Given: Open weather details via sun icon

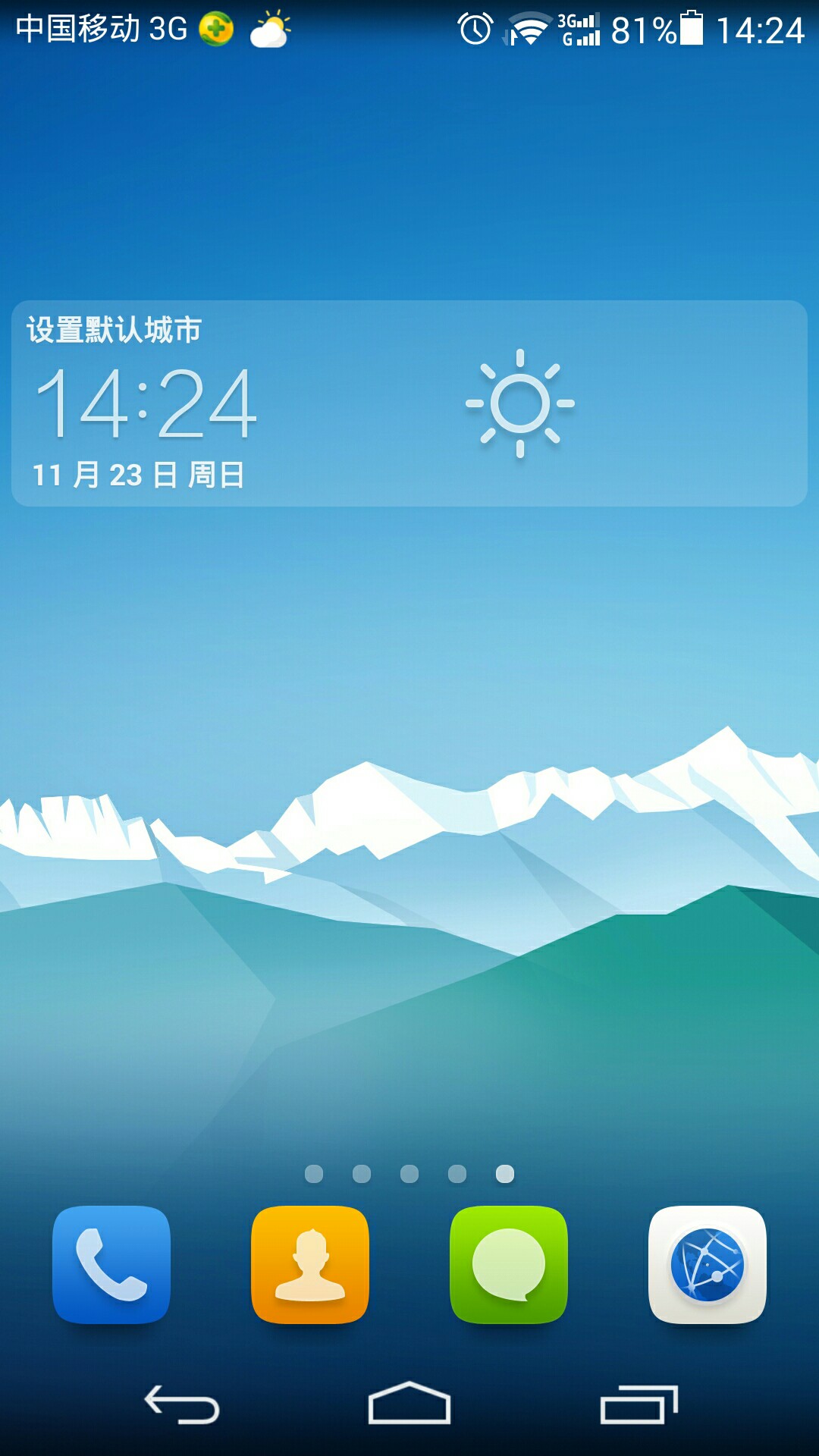Looking at the screenshot, I should coord(520,403).
